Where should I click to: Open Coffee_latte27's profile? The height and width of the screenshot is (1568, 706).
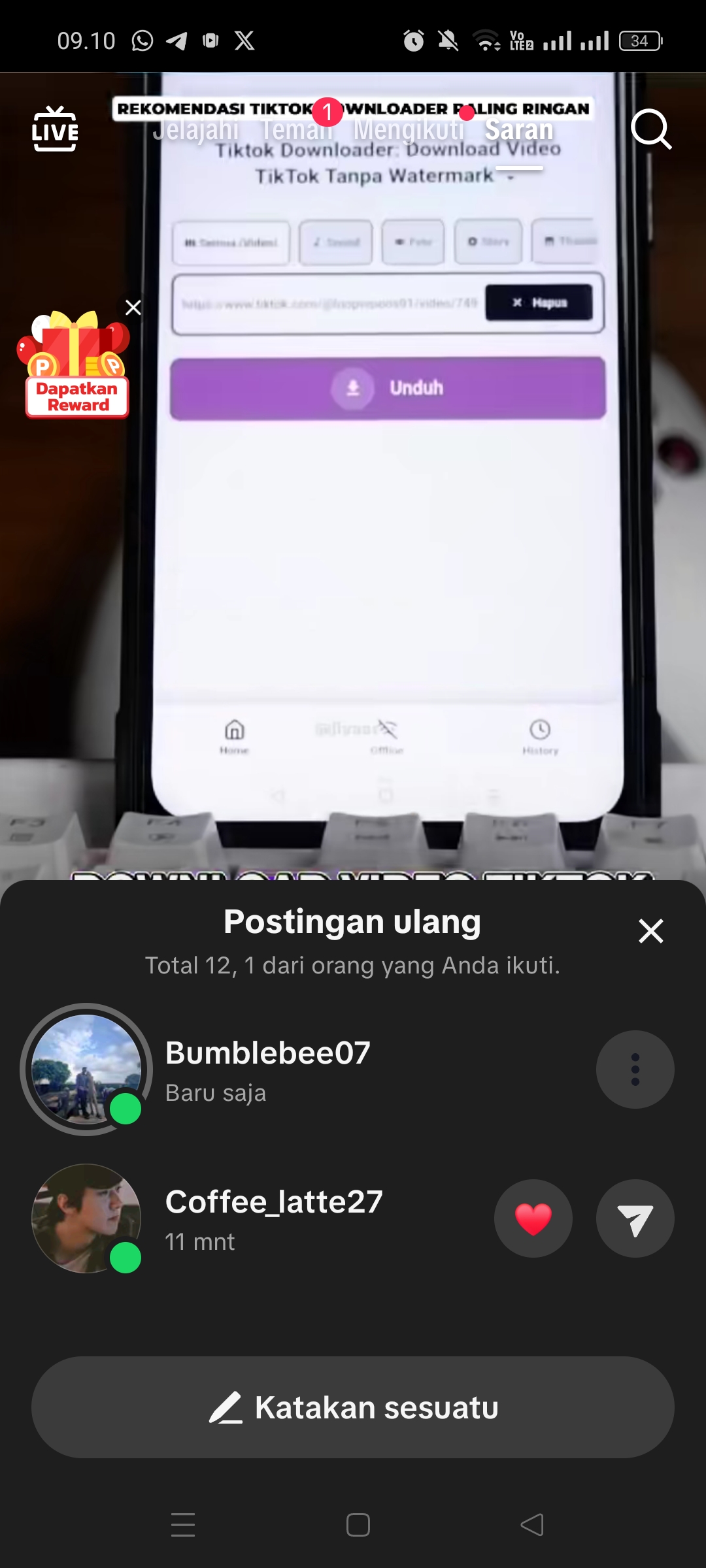click(86, 1218)
